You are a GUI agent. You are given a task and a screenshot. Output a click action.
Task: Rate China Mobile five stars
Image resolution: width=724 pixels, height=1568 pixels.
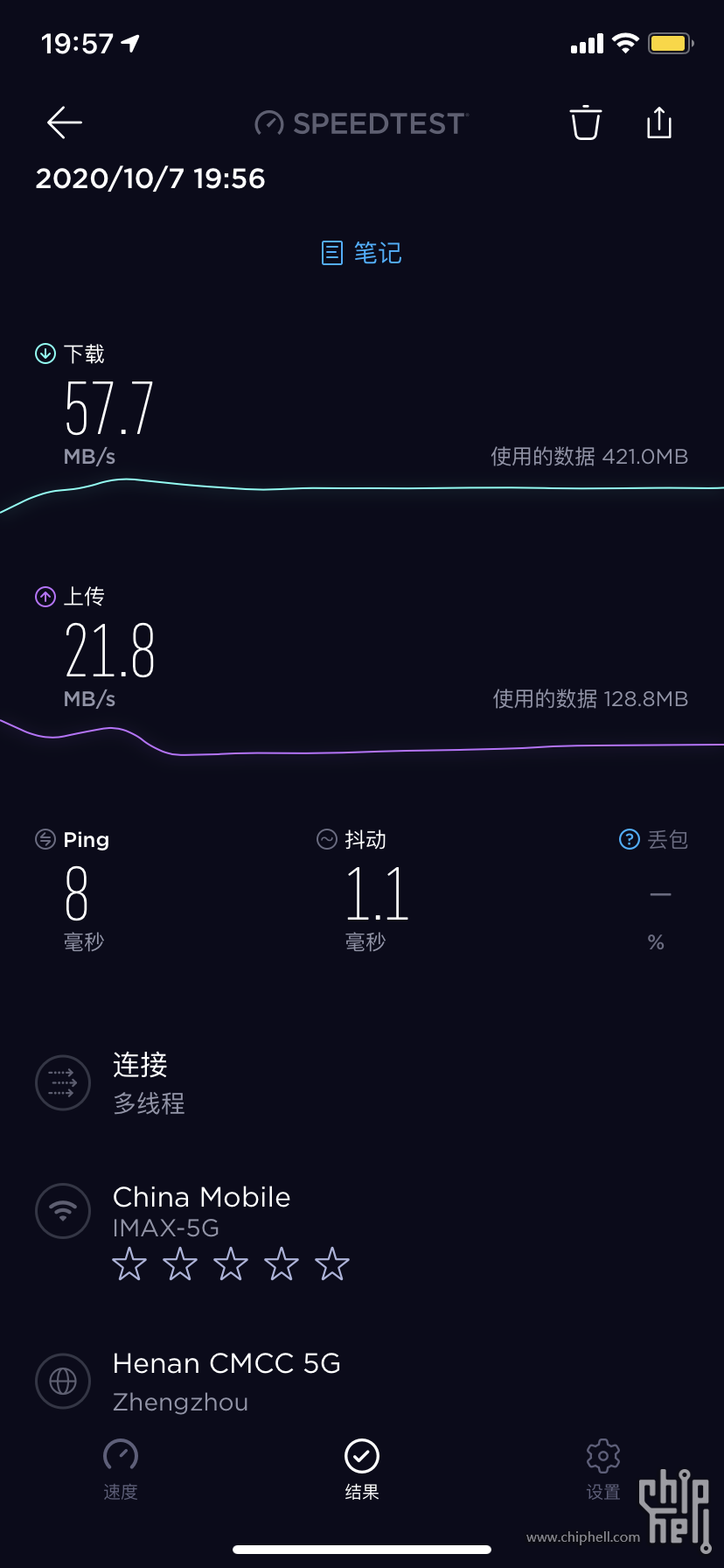tap(332, 1264)
